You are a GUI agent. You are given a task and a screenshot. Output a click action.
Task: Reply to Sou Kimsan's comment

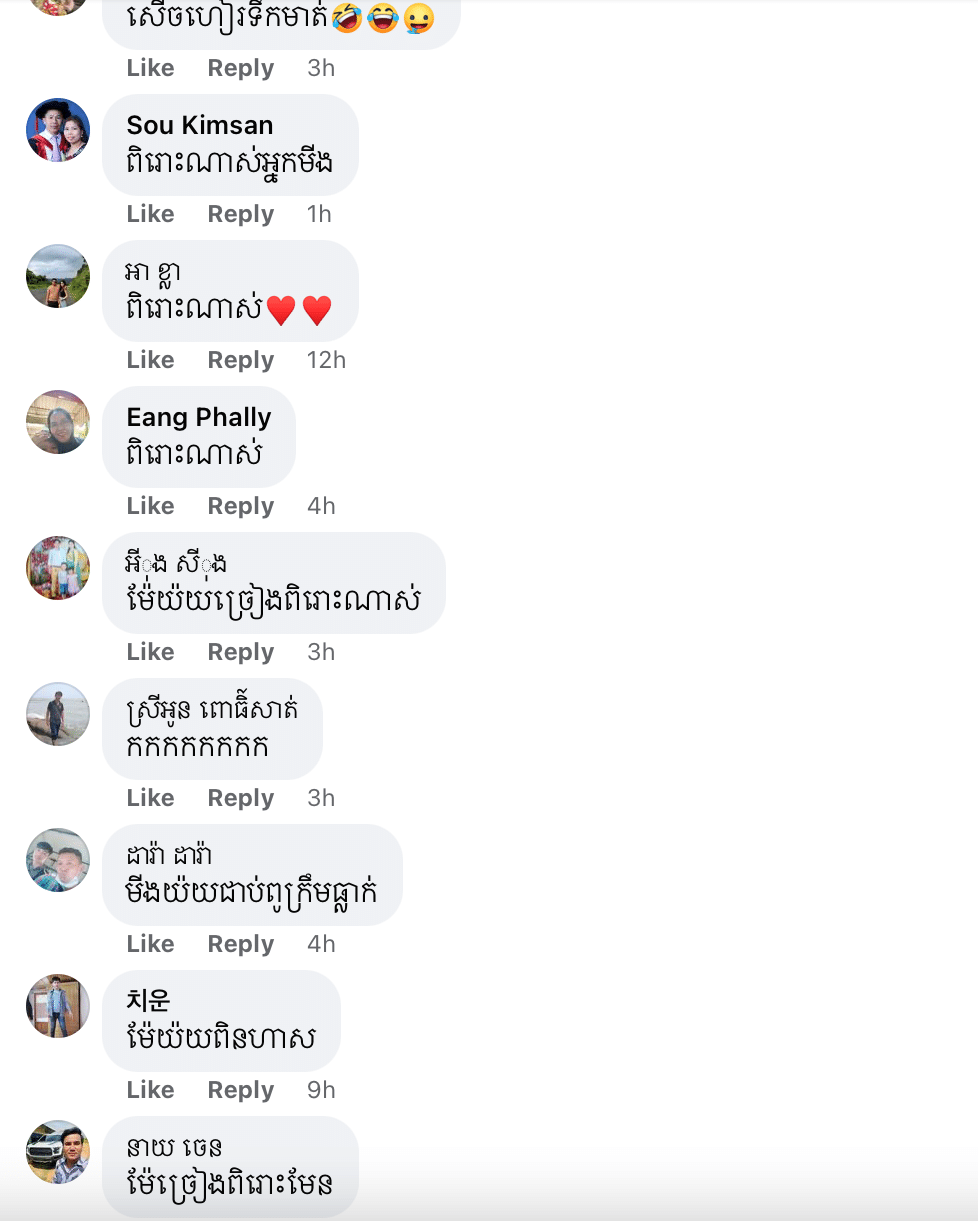coord(240,214)
